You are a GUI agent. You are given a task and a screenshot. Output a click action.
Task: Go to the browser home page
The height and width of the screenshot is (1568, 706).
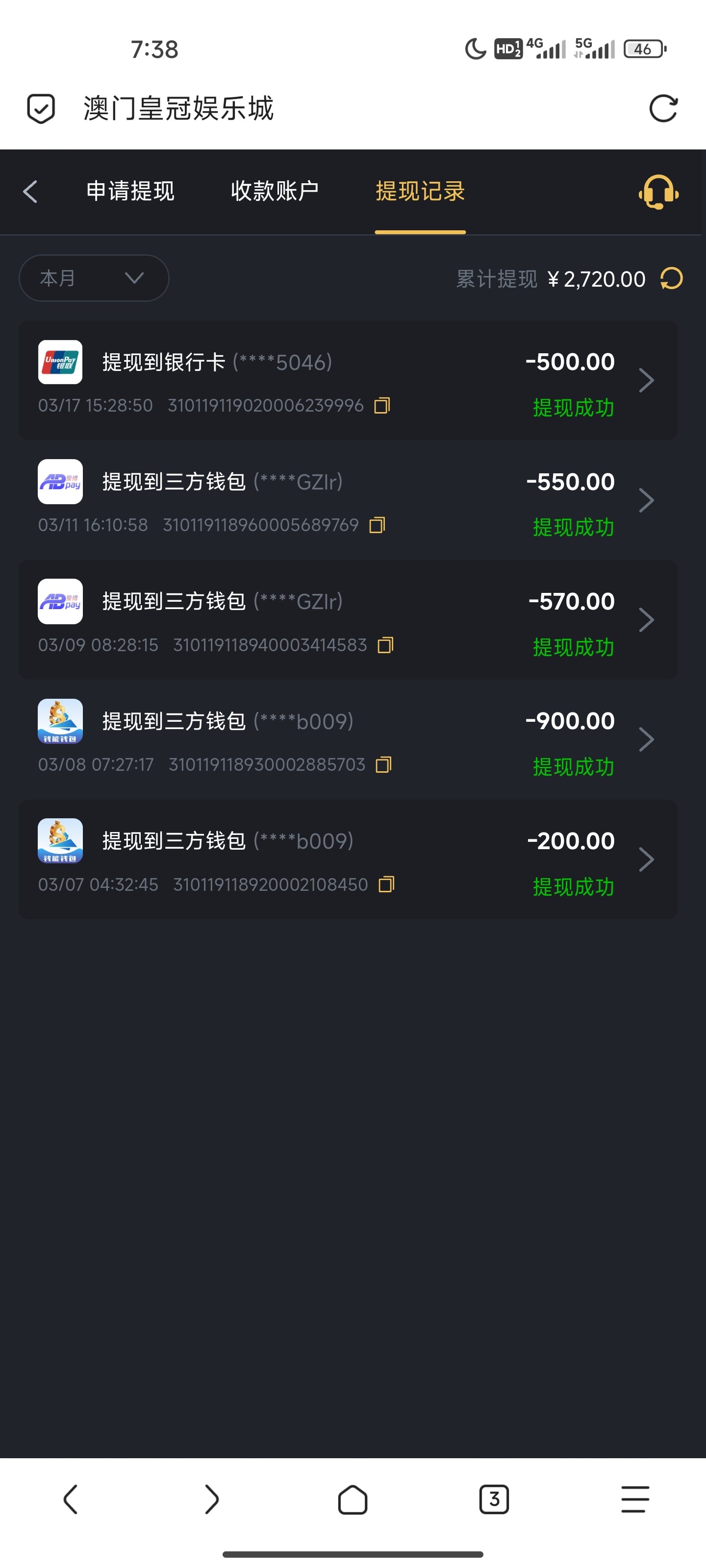[x=353, y=1499]
